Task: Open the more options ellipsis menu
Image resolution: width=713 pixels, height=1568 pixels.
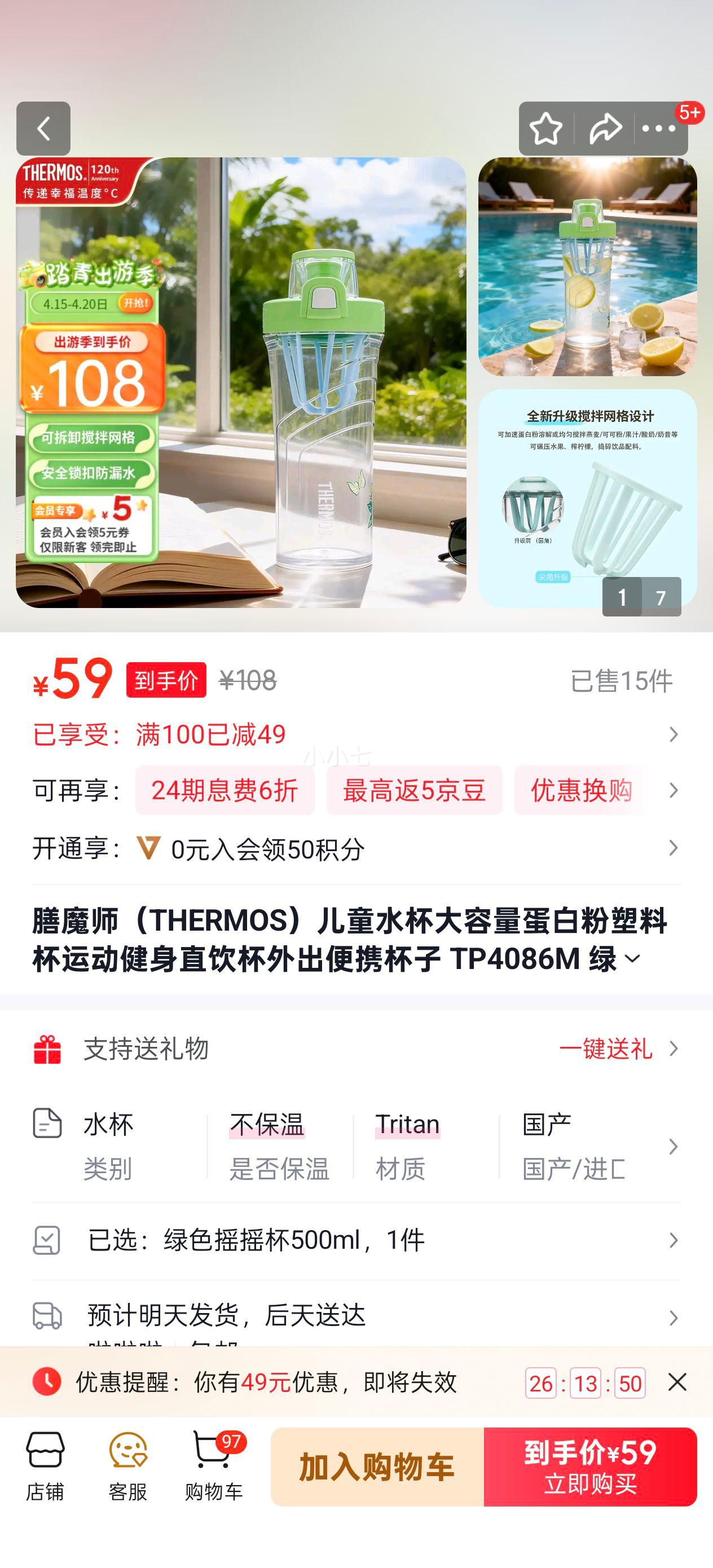Action: click(658, 129)
